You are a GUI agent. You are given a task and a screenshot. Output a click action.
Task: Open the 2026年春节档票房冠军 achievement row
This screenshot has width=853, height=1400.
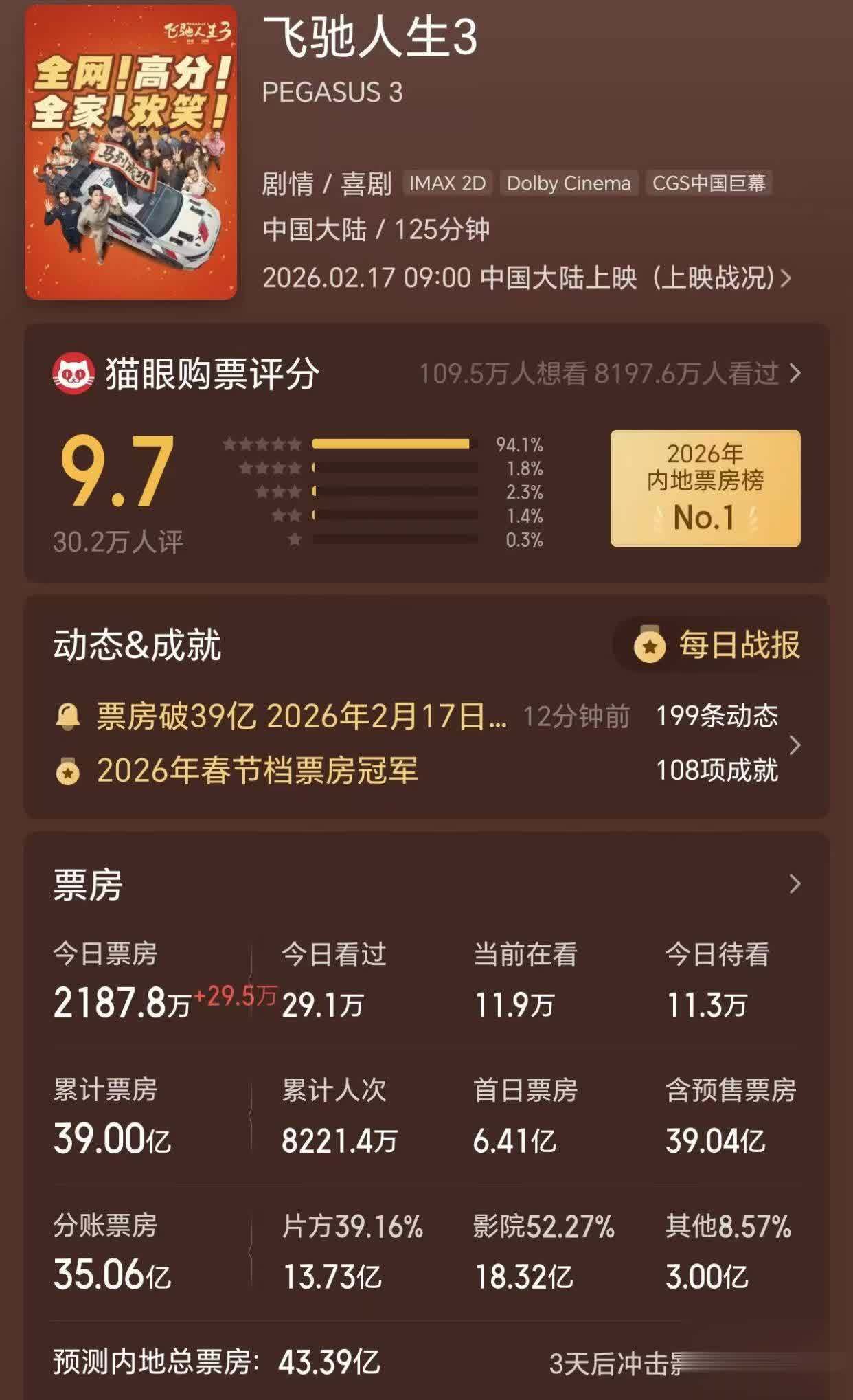click(x=257, y=771)
